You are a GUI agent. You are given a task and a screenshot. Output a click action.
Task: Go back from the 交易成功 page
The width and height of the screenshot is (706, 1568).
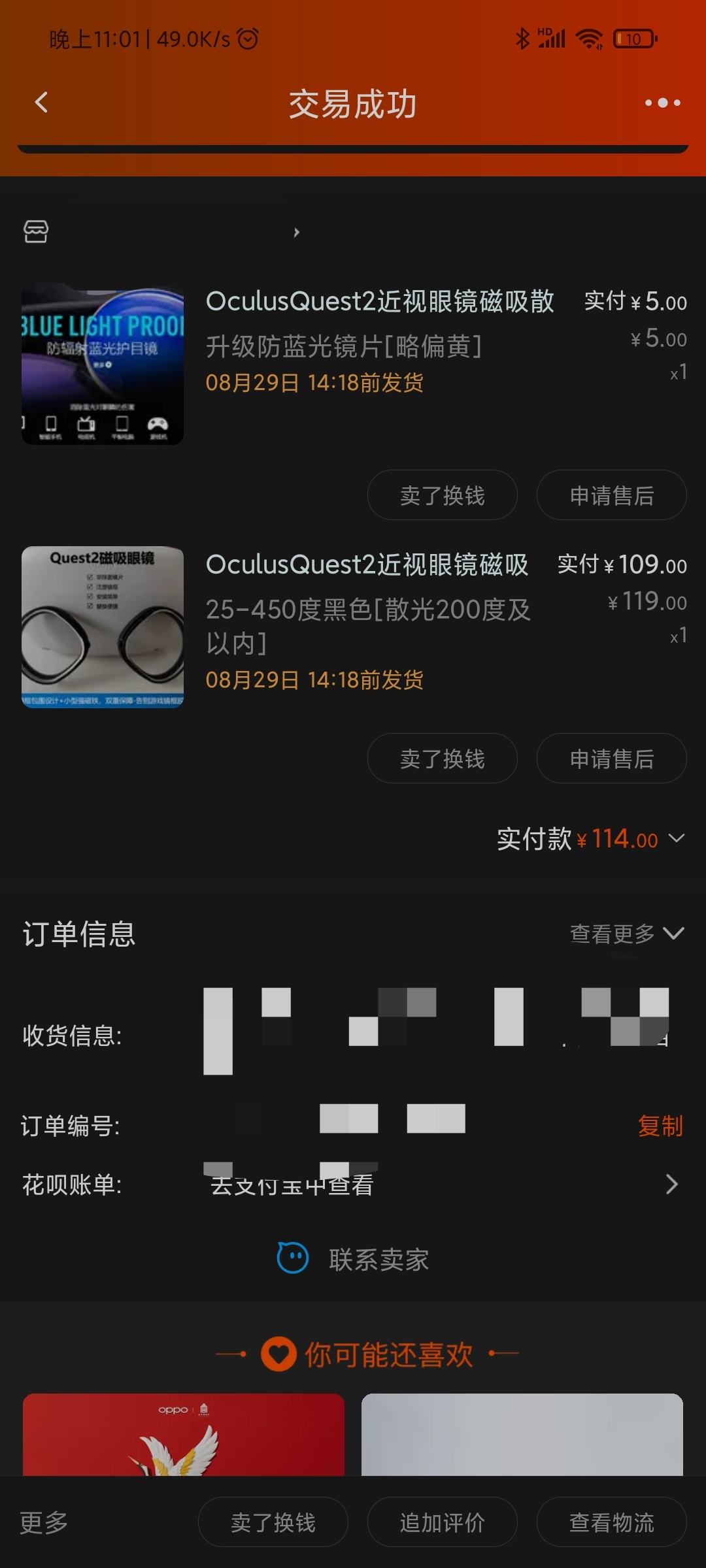(x=41, y=103)
